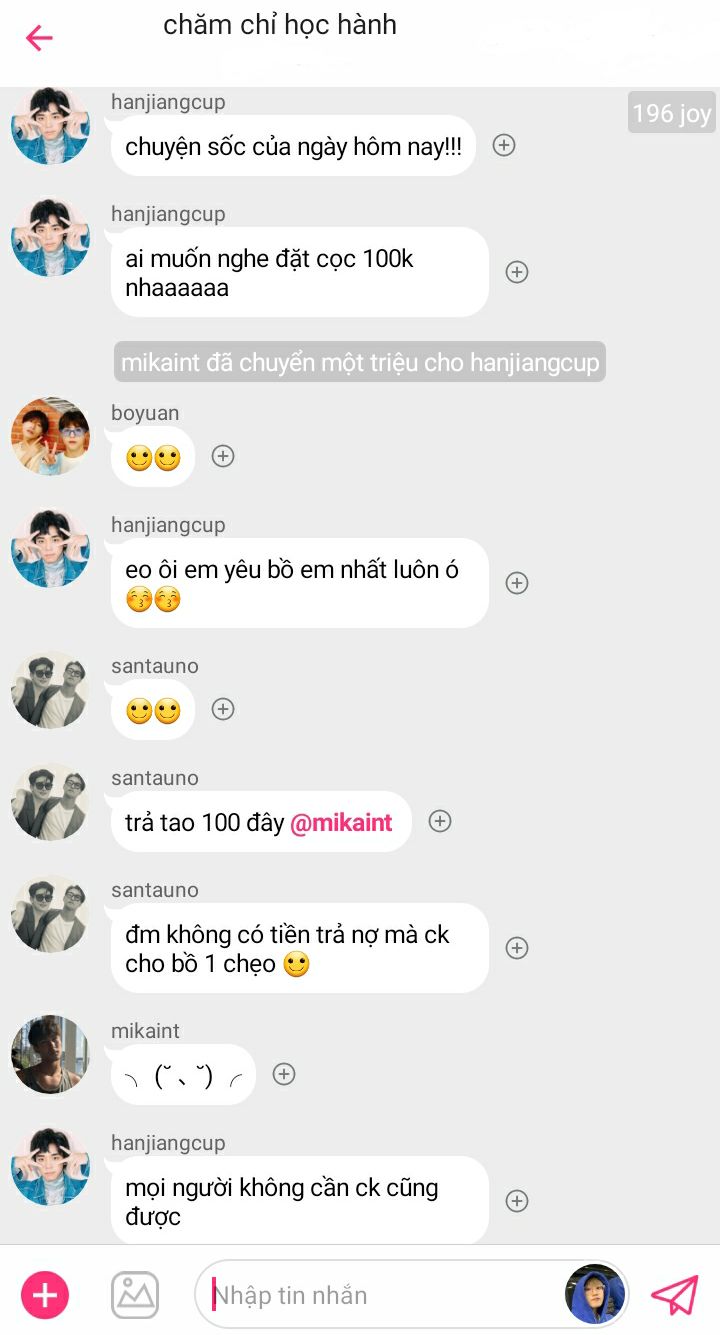Open the @mikaint mention link

(x=341, y=823)
